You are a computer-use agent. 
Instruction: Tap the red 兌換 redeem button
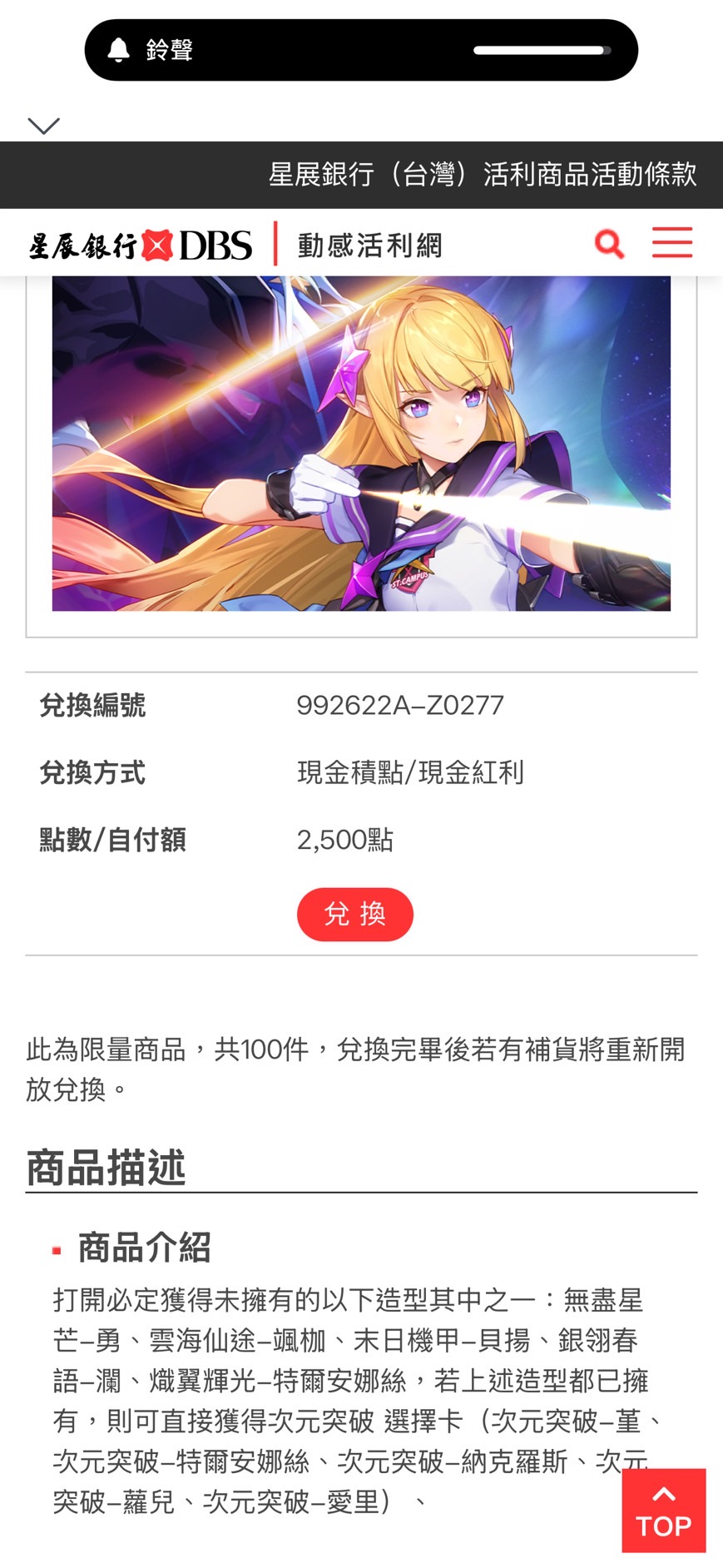pos(354,914)
